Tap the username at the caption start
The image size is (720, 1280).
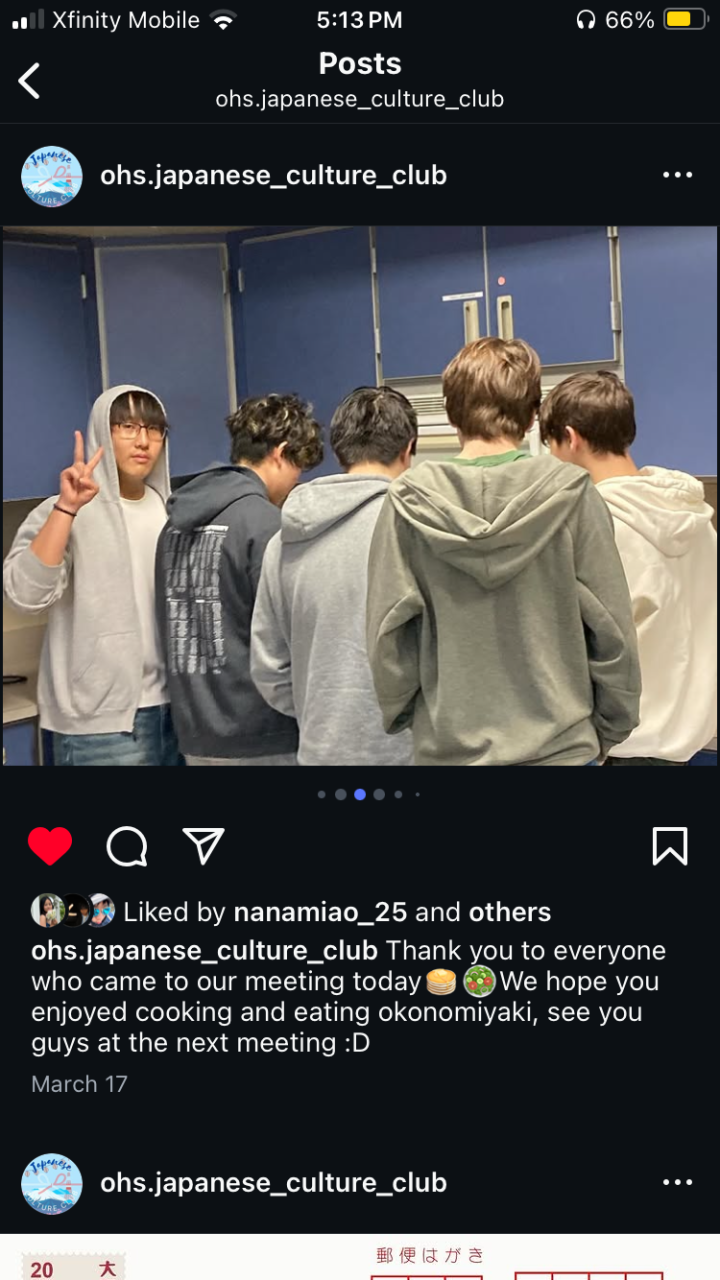[204, 951]
